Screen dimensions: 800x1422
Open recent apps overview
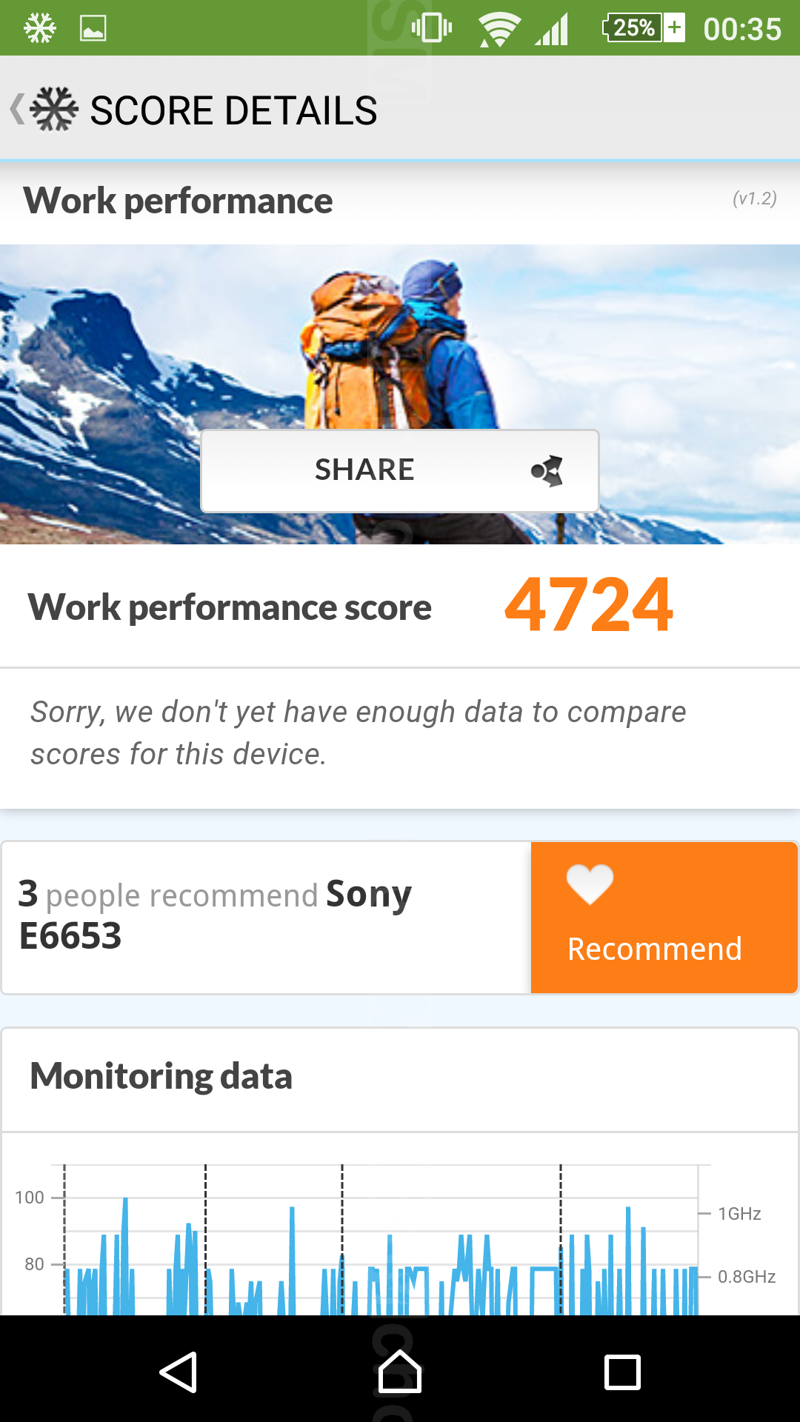click(x=621, y=1371)
